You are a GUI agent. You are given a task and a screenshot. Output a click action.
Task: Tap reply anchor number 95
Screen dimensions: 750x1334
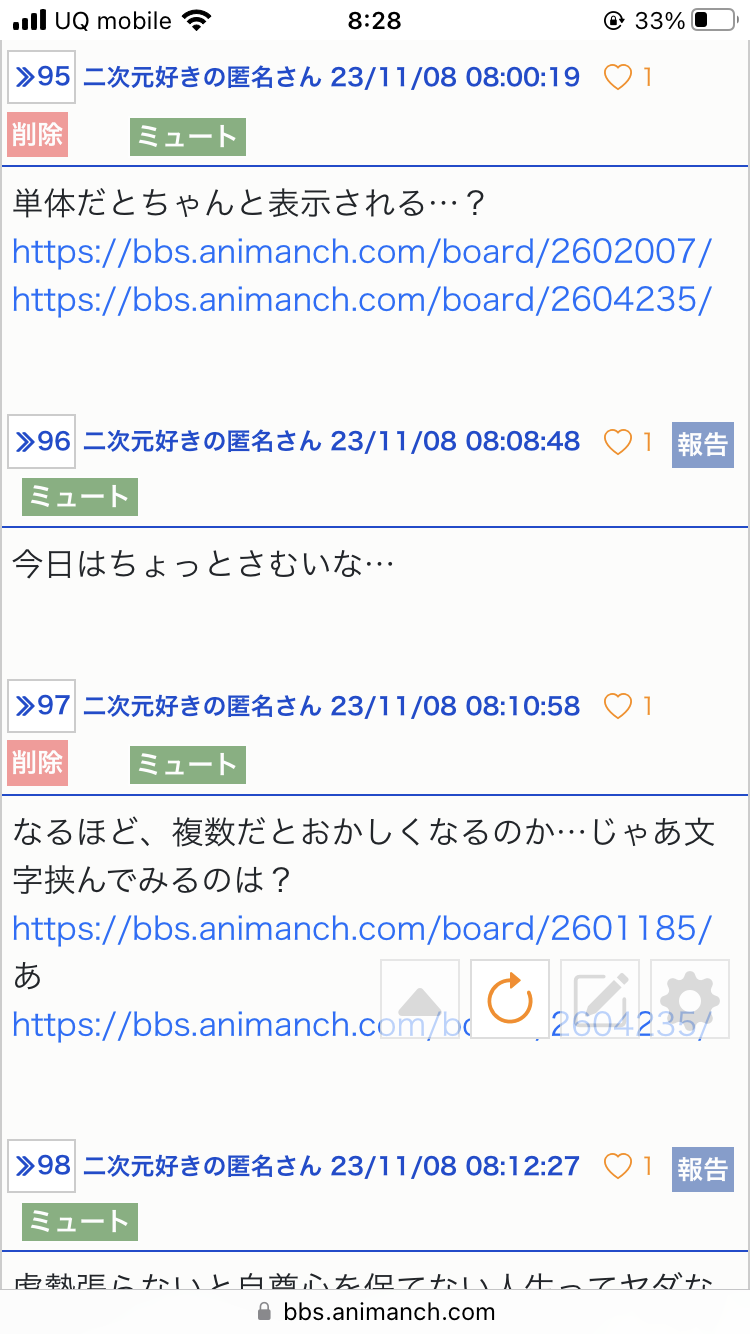42,77
